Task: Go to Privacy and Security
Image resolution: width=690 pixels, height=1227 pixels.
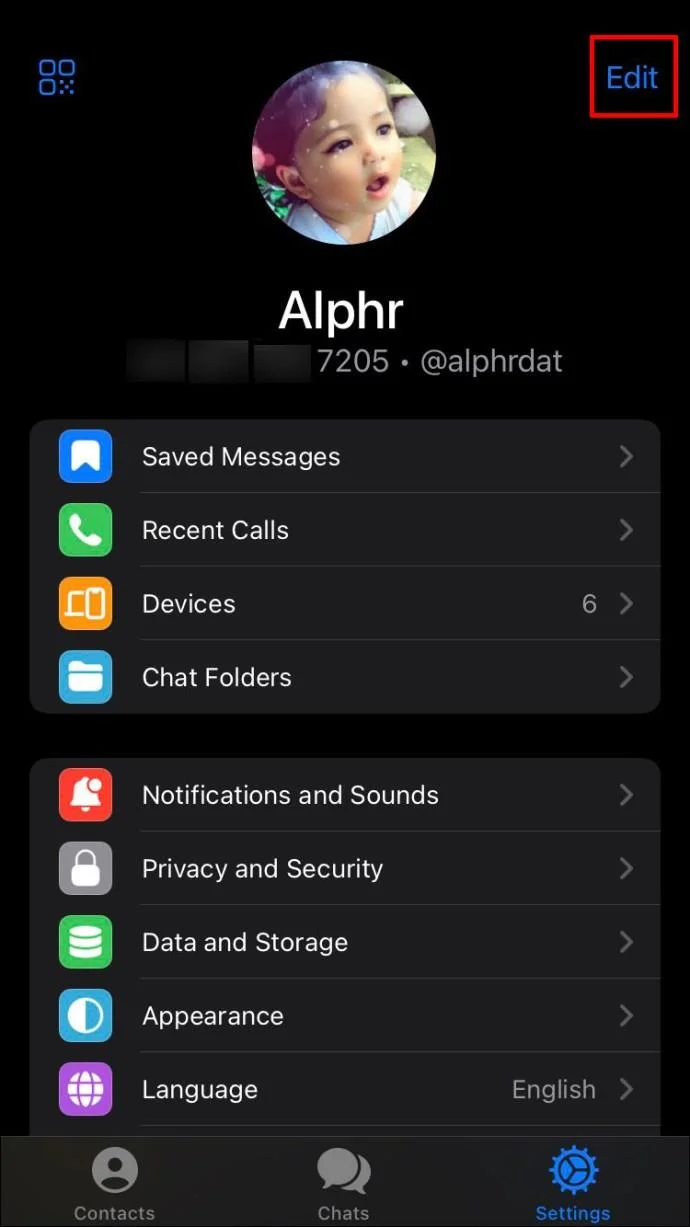Action: tap(344, 869)
